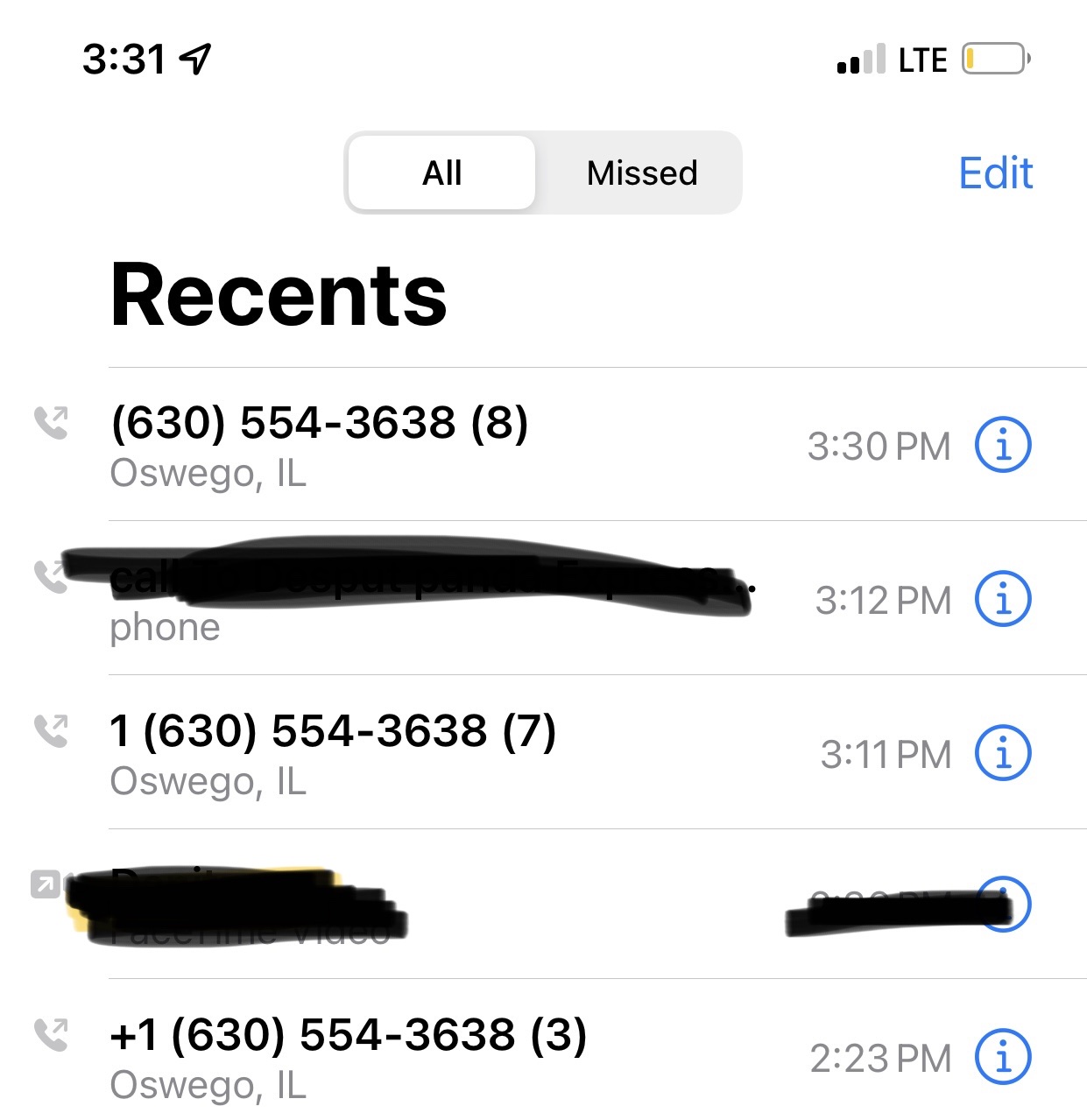Switch to the Missed calls segment
Screen dimensions: 1087x1120
(641, 173)
